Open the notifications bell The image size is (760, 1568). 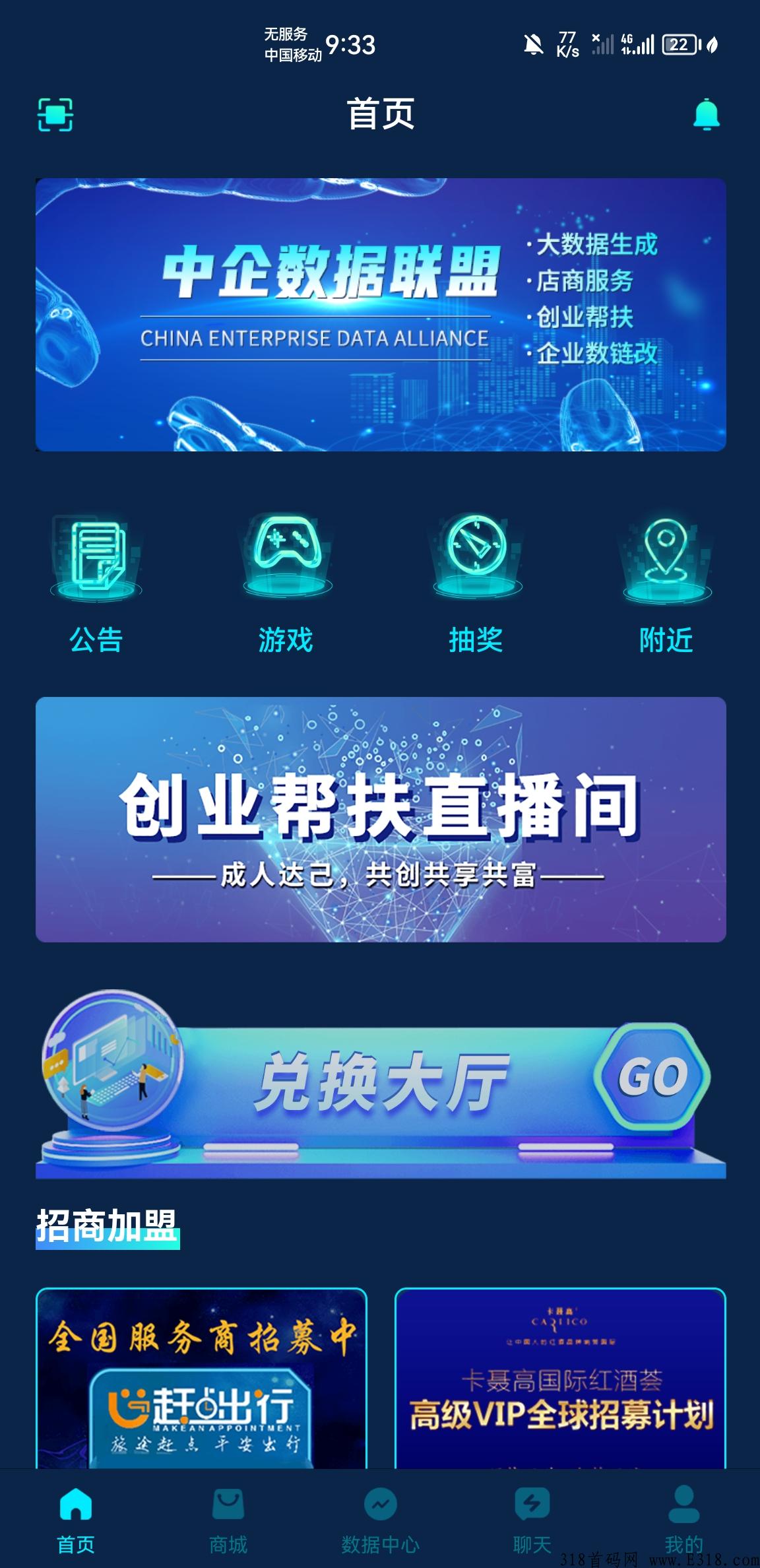click(x=706, y=115)
